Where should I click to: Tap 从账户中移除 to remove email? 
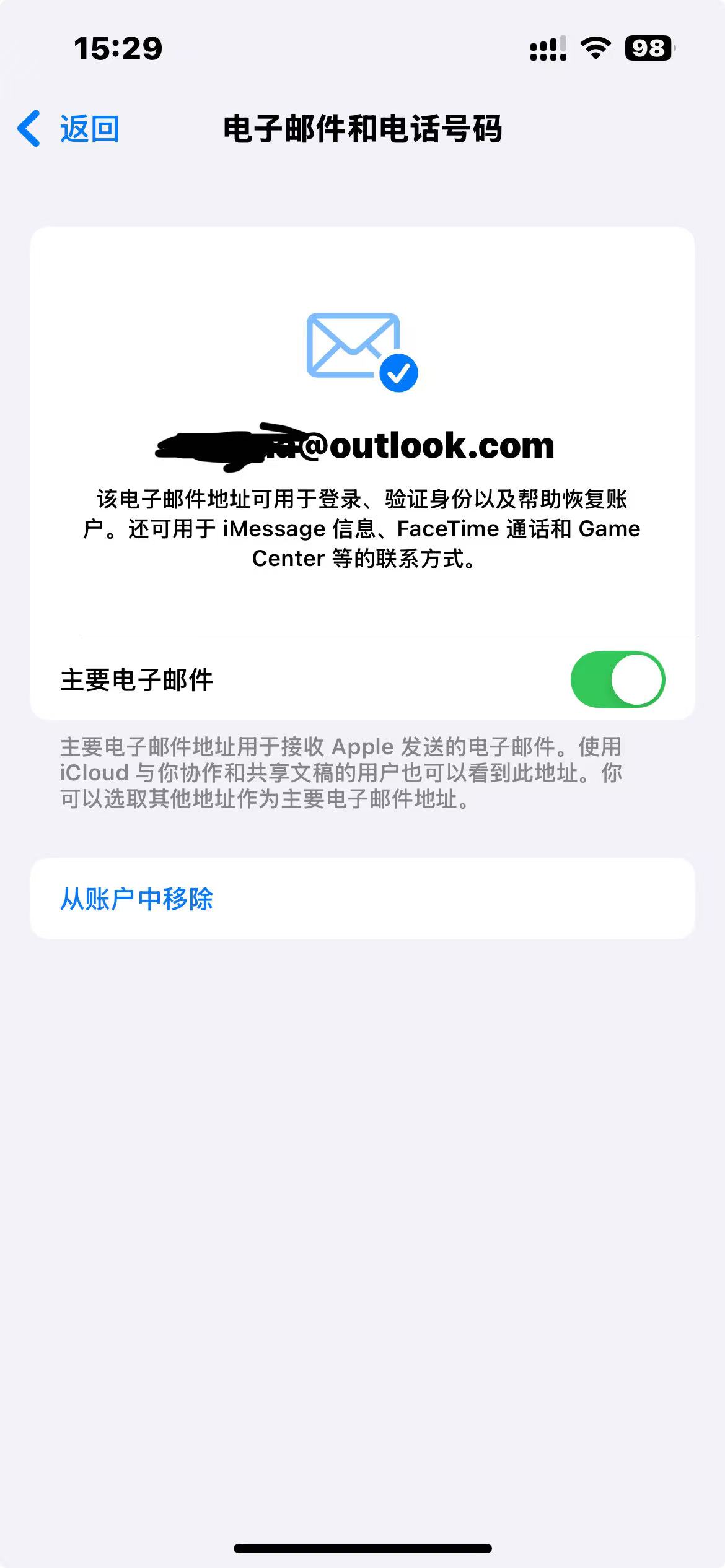click(136, 899)
